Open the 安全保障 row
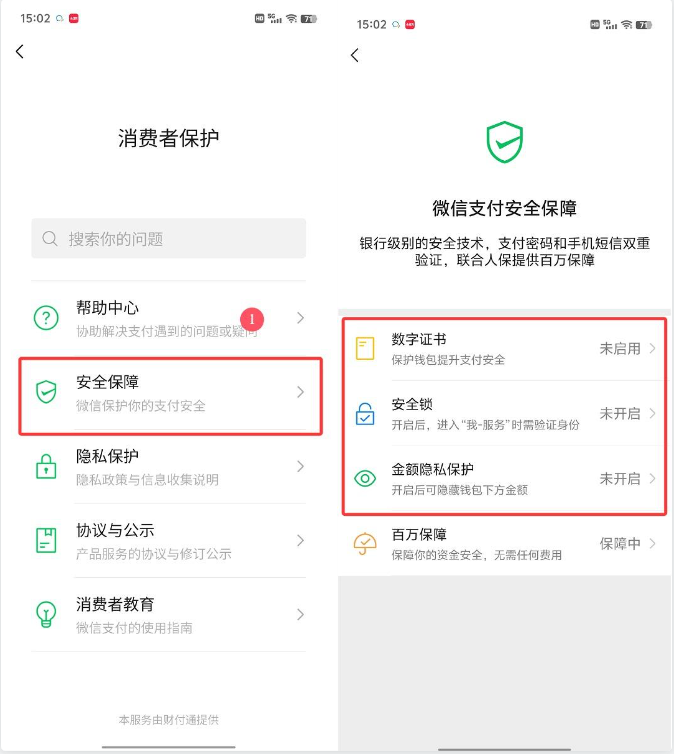This screenshot has height=754, width=674. (x=168, y=393)
